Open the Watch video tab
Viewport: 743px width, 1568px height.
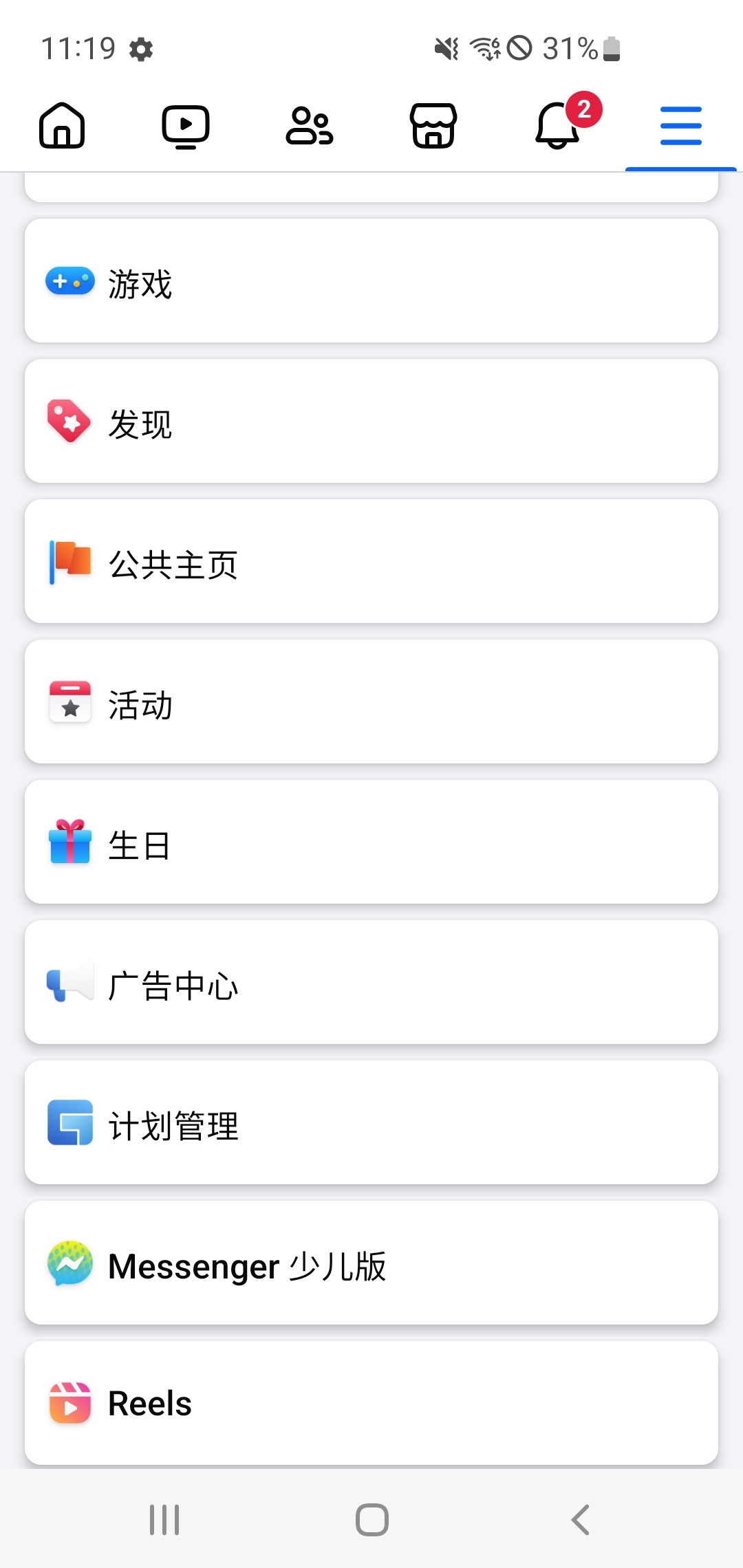186,126
